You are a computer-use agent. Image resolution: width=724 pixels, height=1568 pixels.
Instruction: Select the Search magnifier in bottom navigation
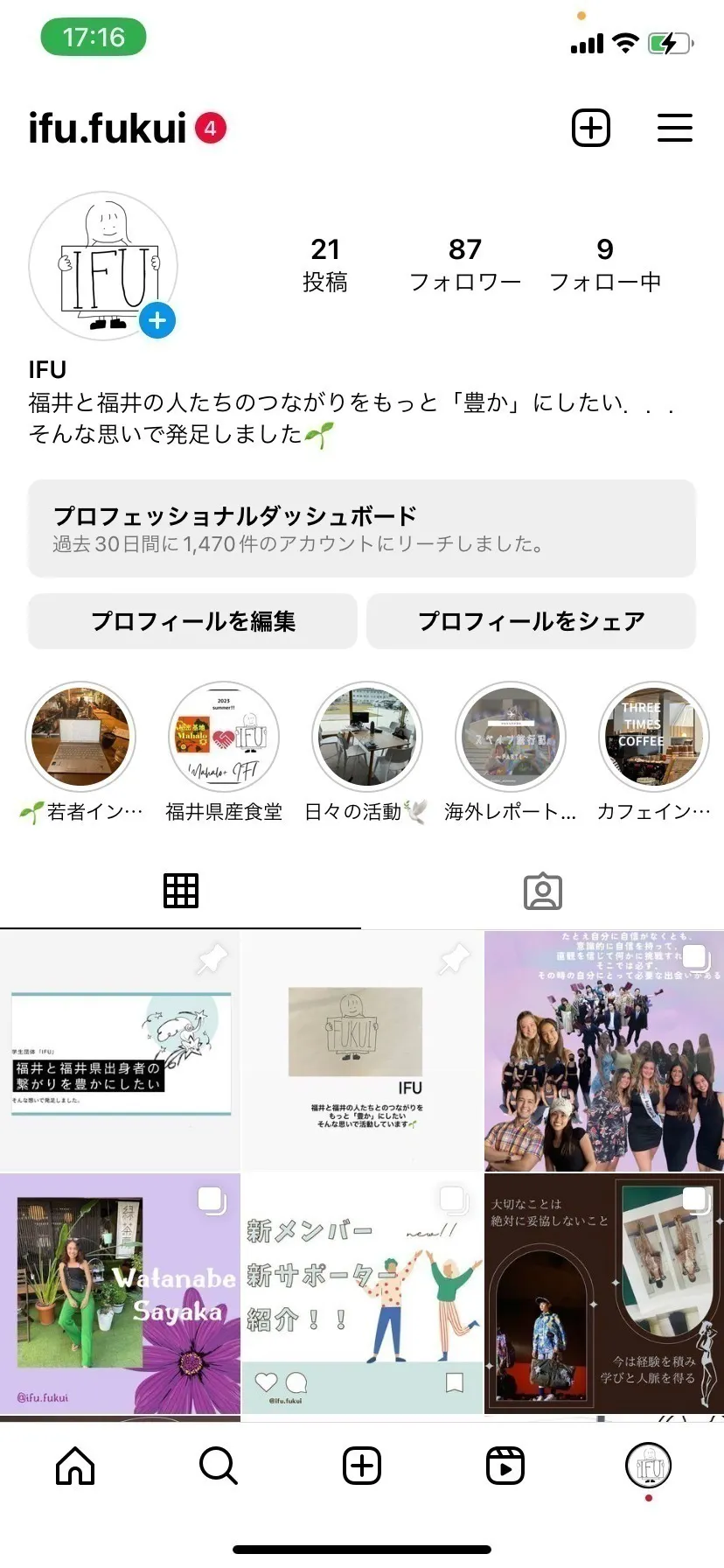click(x=218, y=1466)
